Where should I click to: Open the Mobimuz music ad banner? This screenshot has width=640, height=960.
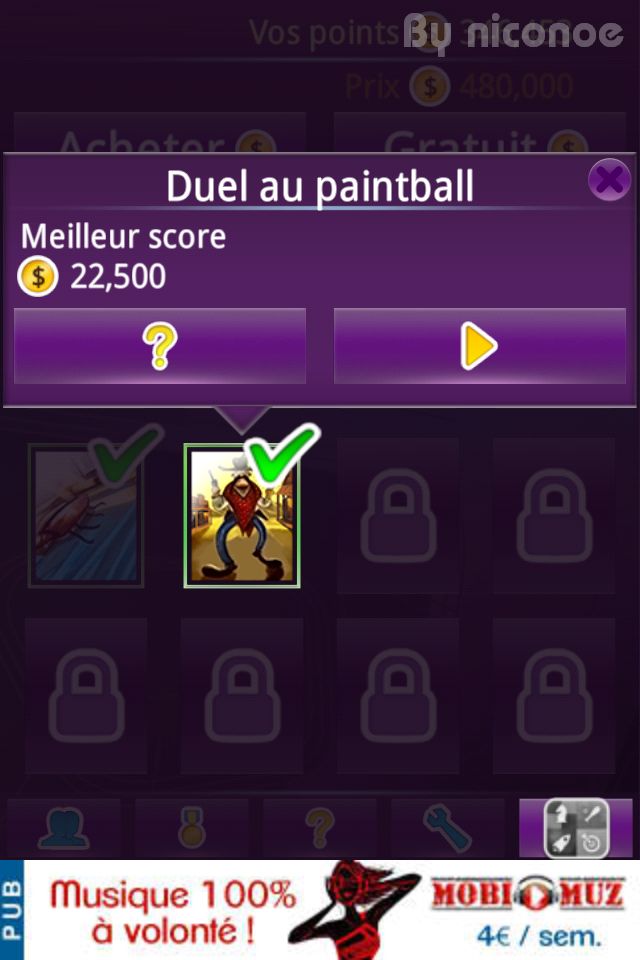pos(330,910)
